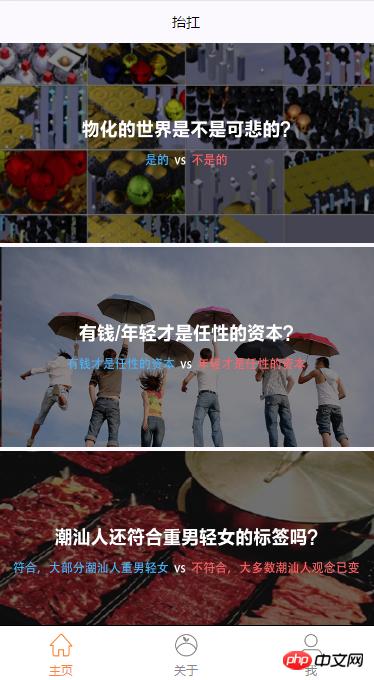374x680 pixels.
Task: Go to the 我 profile tab
Action: click(311, 655)
